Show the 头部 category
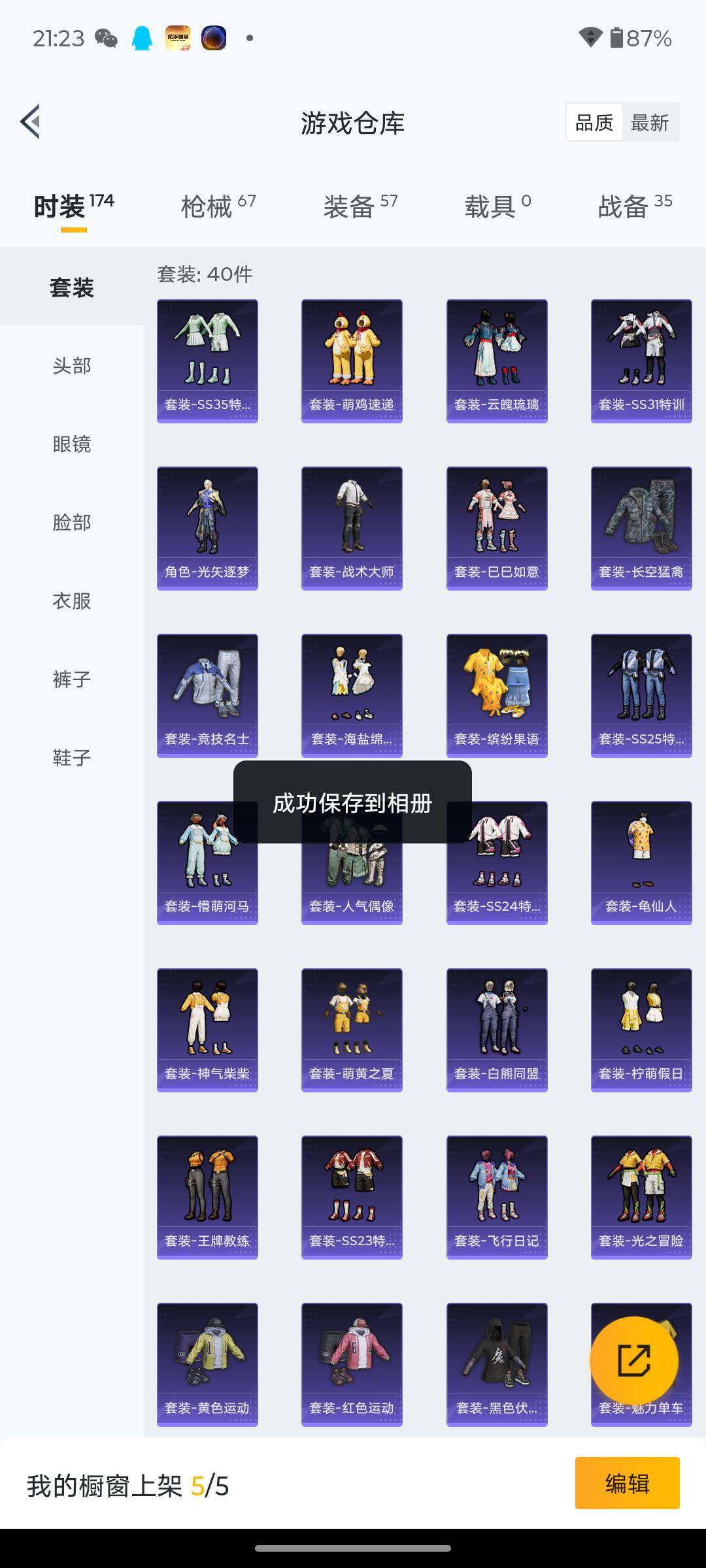Viewport: 706px width, 1568px height. coord(72,365)
